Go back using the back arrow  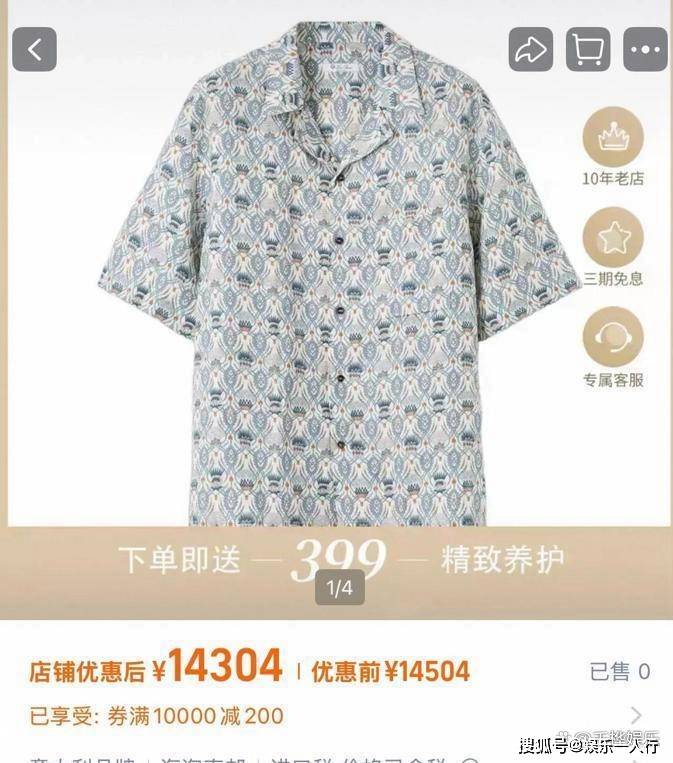tap(35, 49)
